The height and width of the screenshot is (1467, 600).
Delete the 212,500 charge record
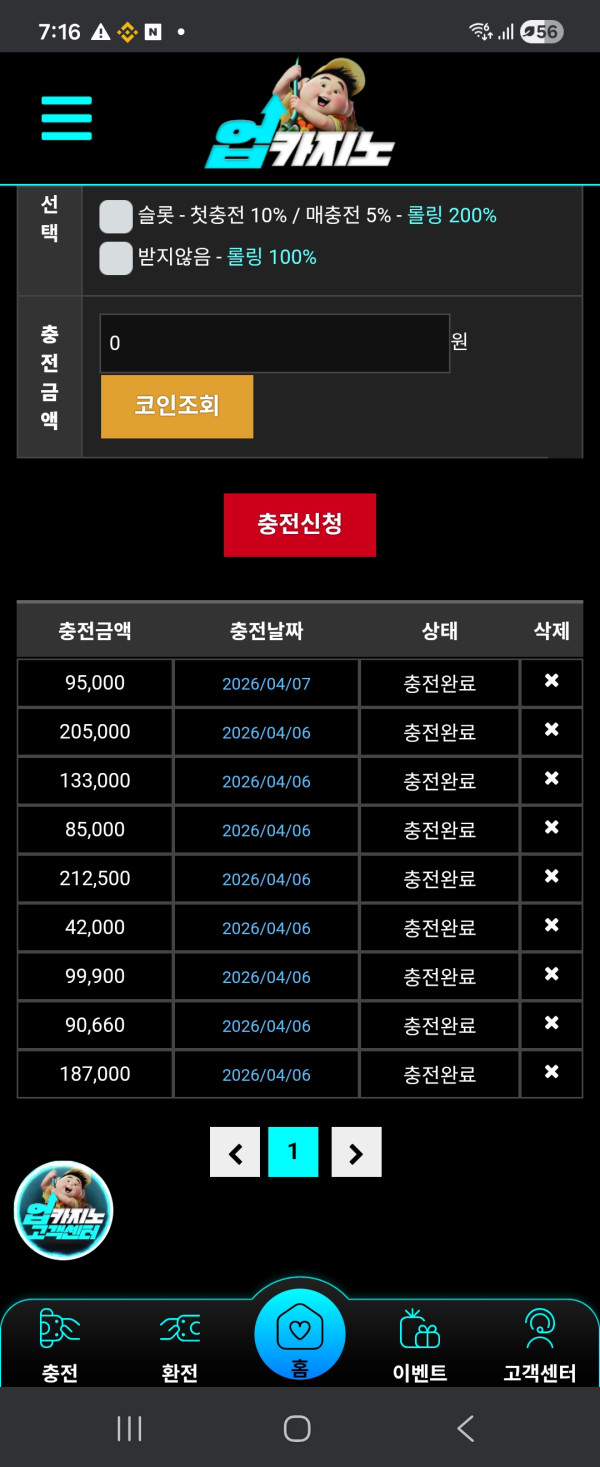[x=551, y=877]
